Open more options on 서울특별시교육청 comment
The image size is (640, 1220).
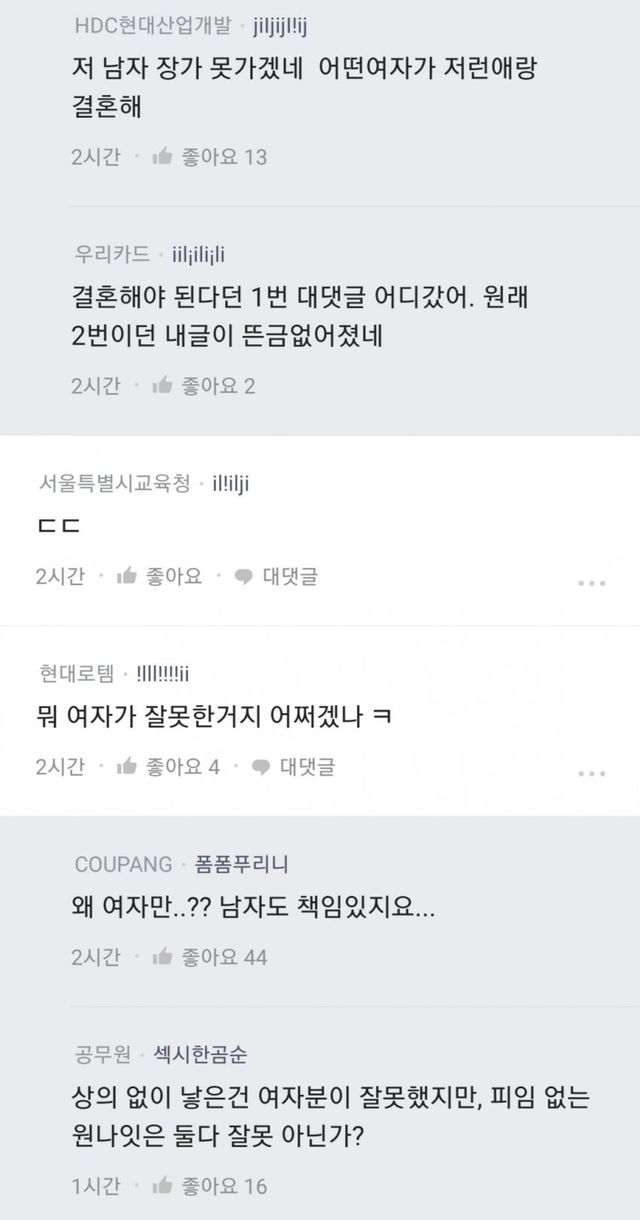pyautogui.click(x=592, y=581)
